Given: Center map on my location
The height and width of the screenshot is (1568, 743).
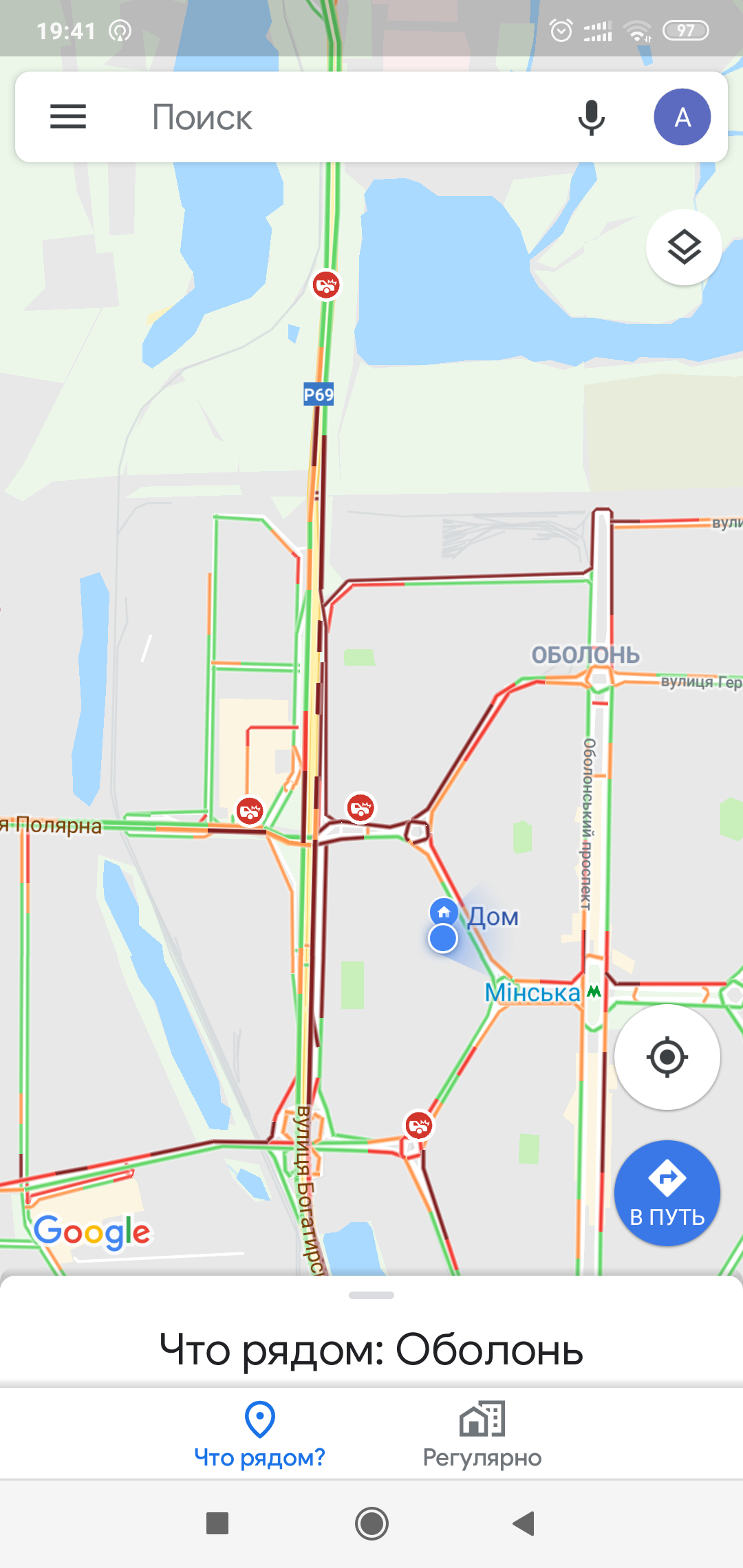Looking at the screenshot, I should pos(667,1056).
